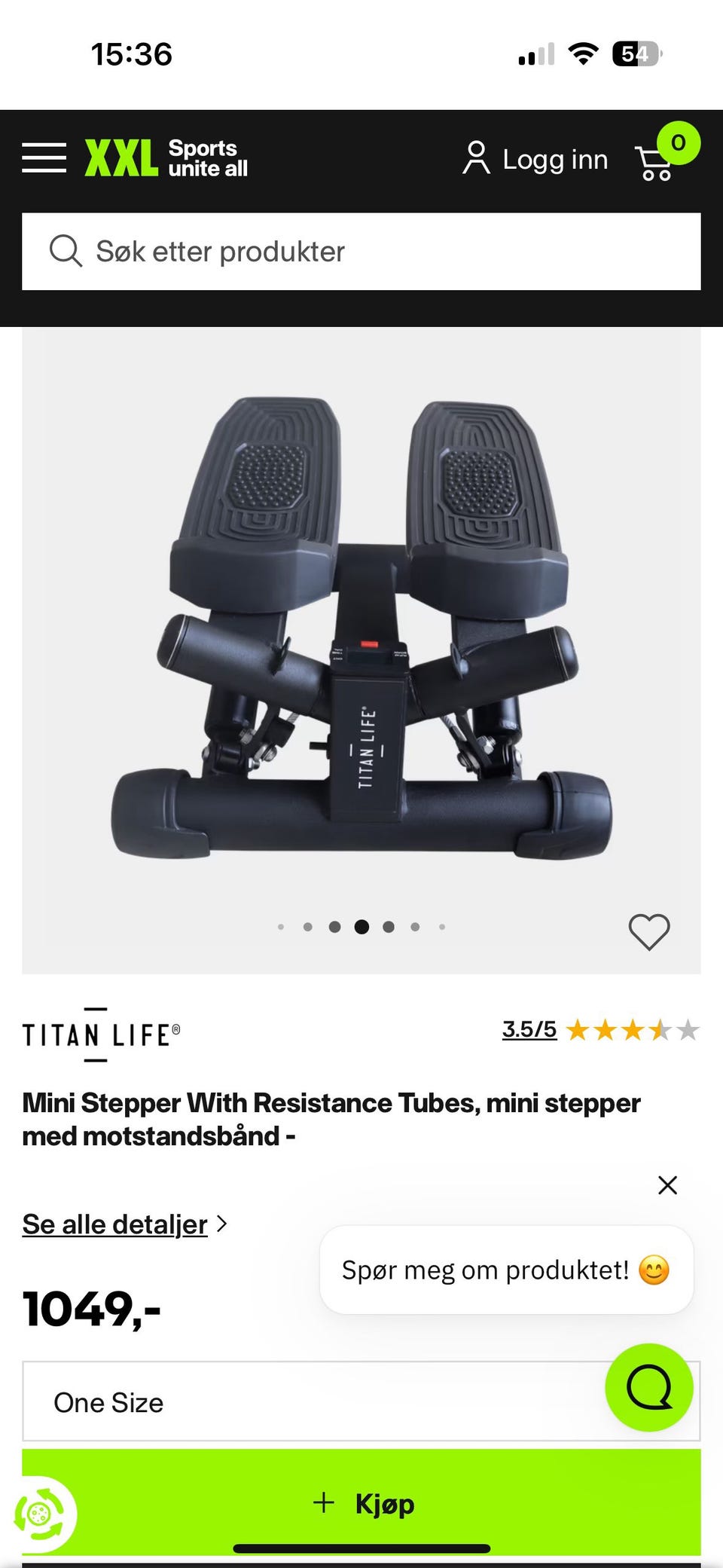723x1568 pixels.
Task: Open the green chat assistant button
Action: [x=649, y=1387]
